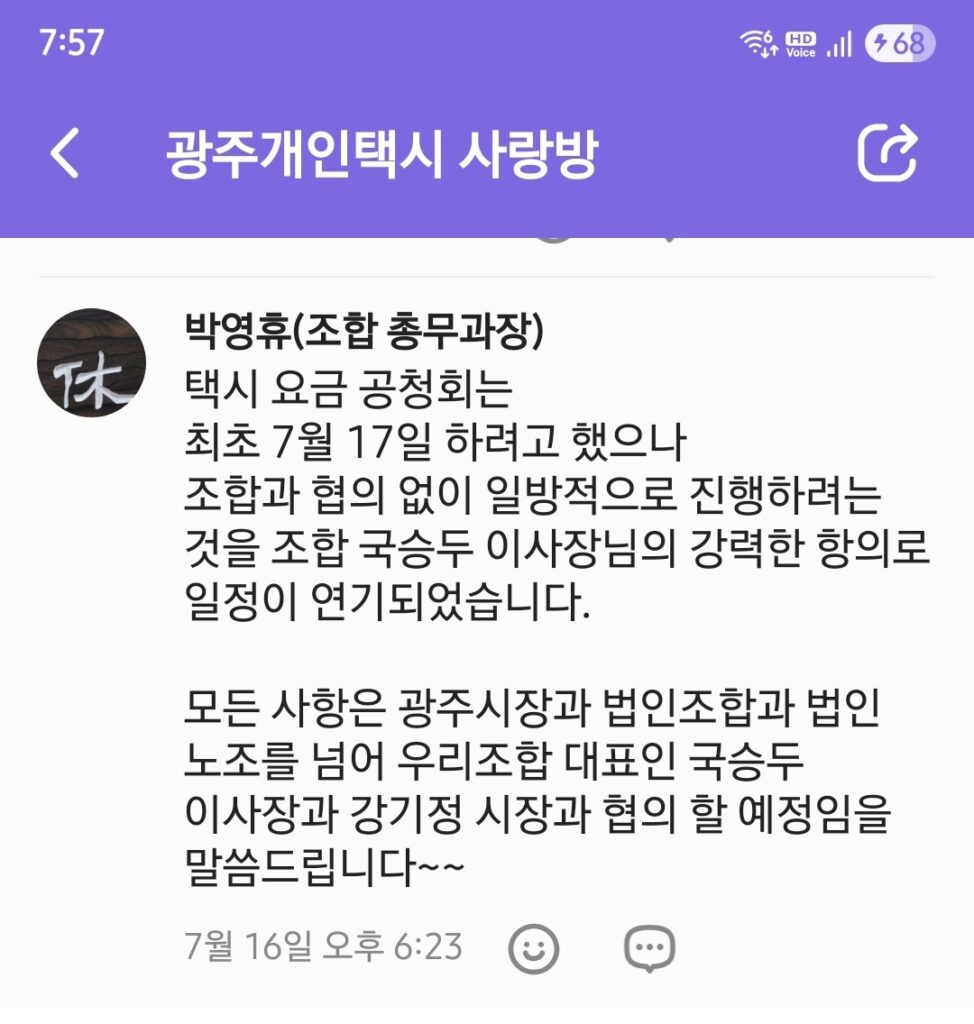Share this post with the share icon

[x=887, y=153]
